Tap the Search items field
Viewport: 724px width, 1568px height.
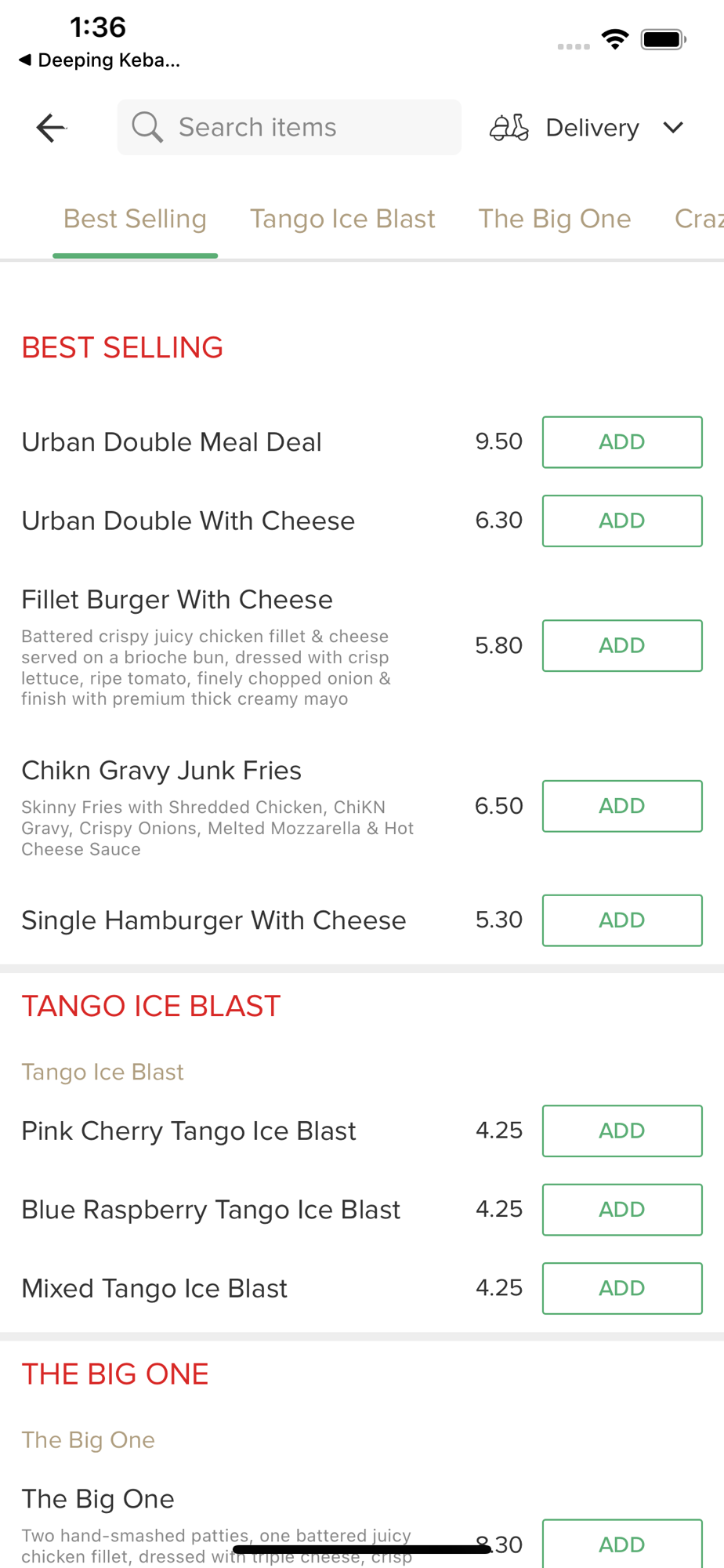click(289, 127)
